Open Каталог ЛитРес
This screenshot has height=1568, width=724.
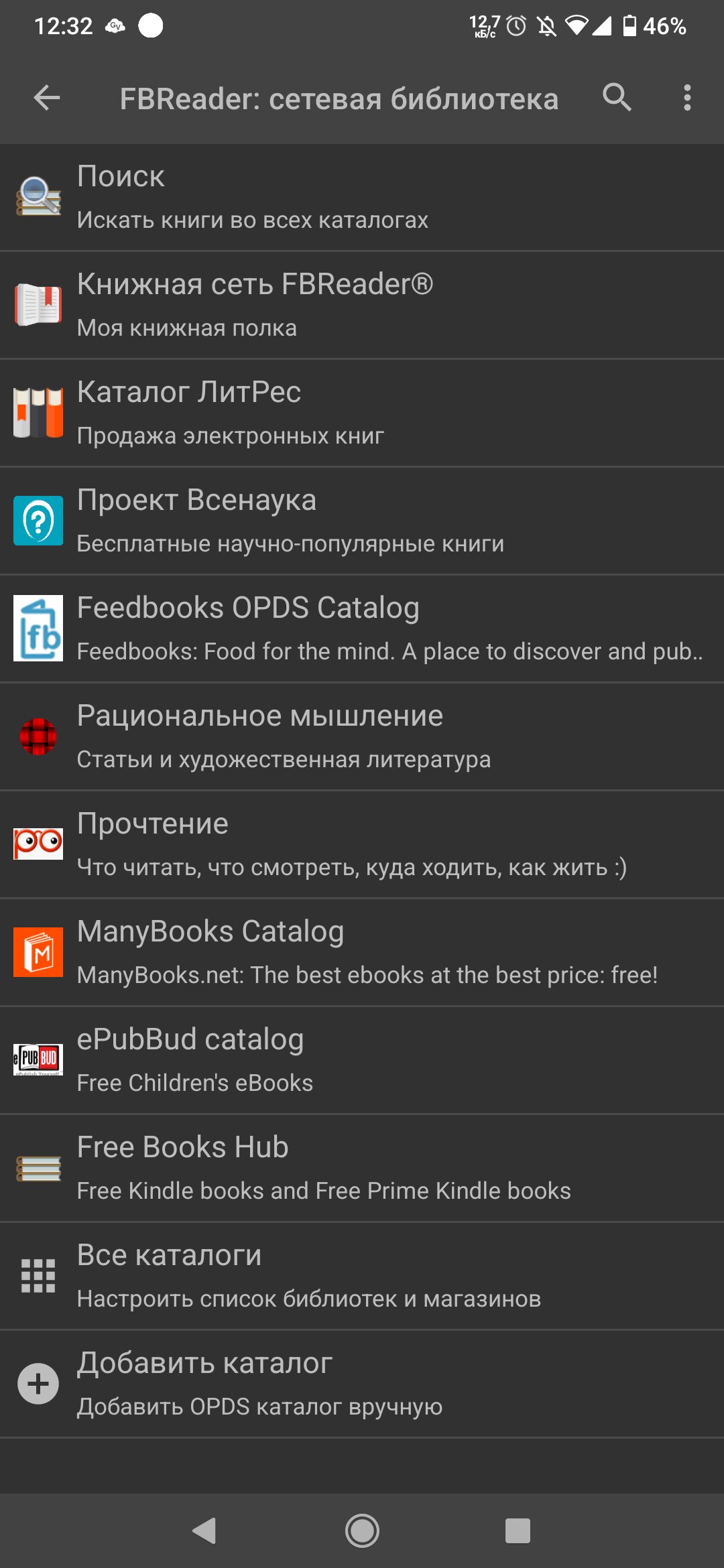point(362,413)
